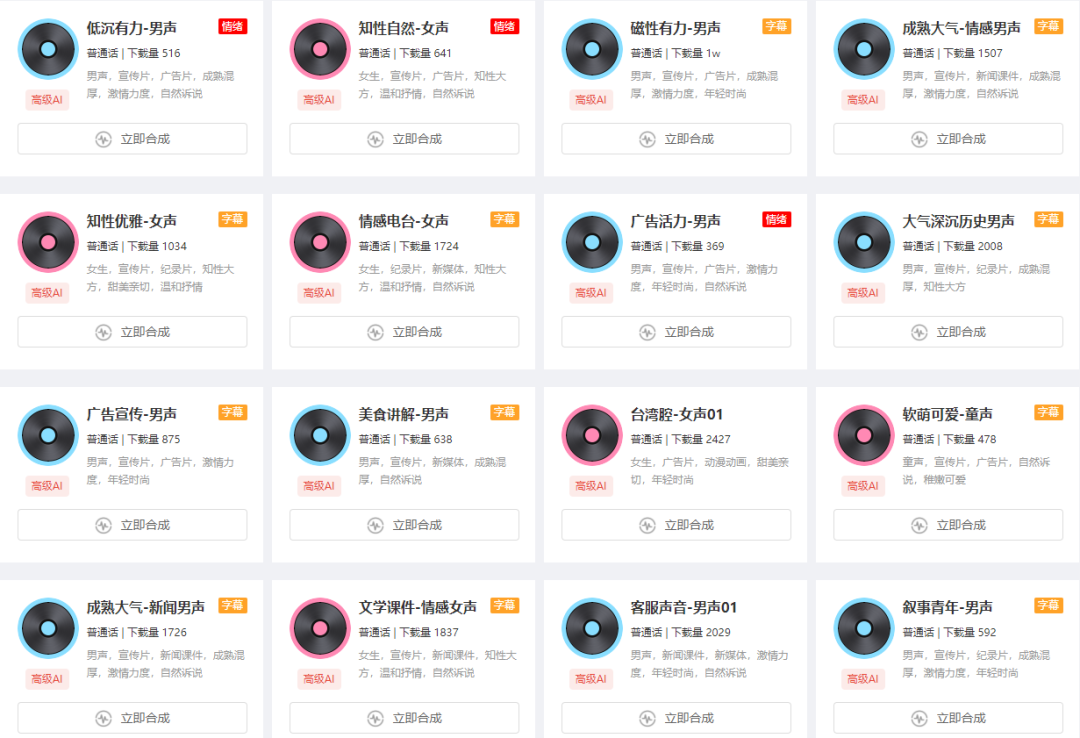Start synthesis with 美食讲解-男声
1080x738 pixels.
click(404, 525)
